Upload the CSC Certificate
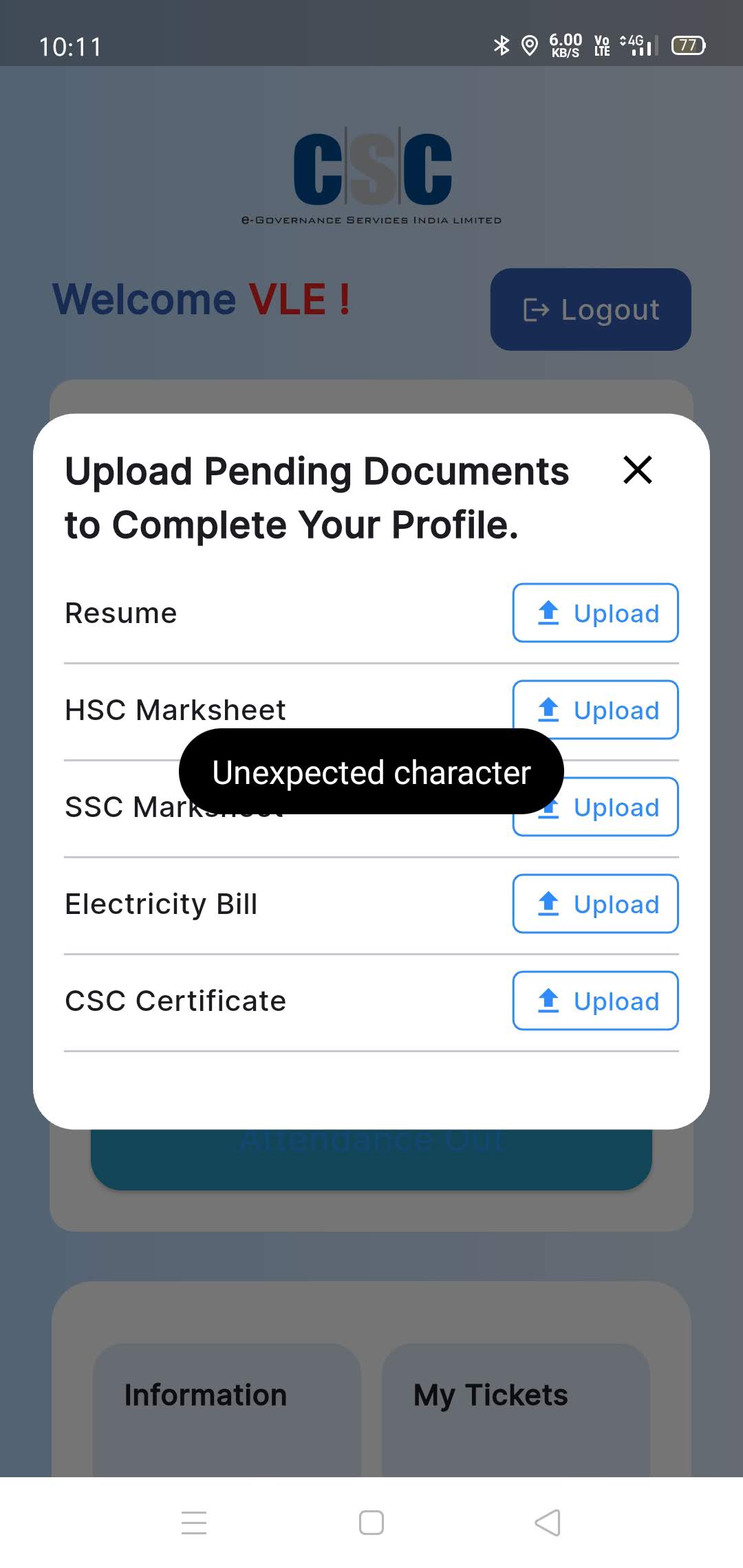 pyautogui.click(x=596, y=1001)
